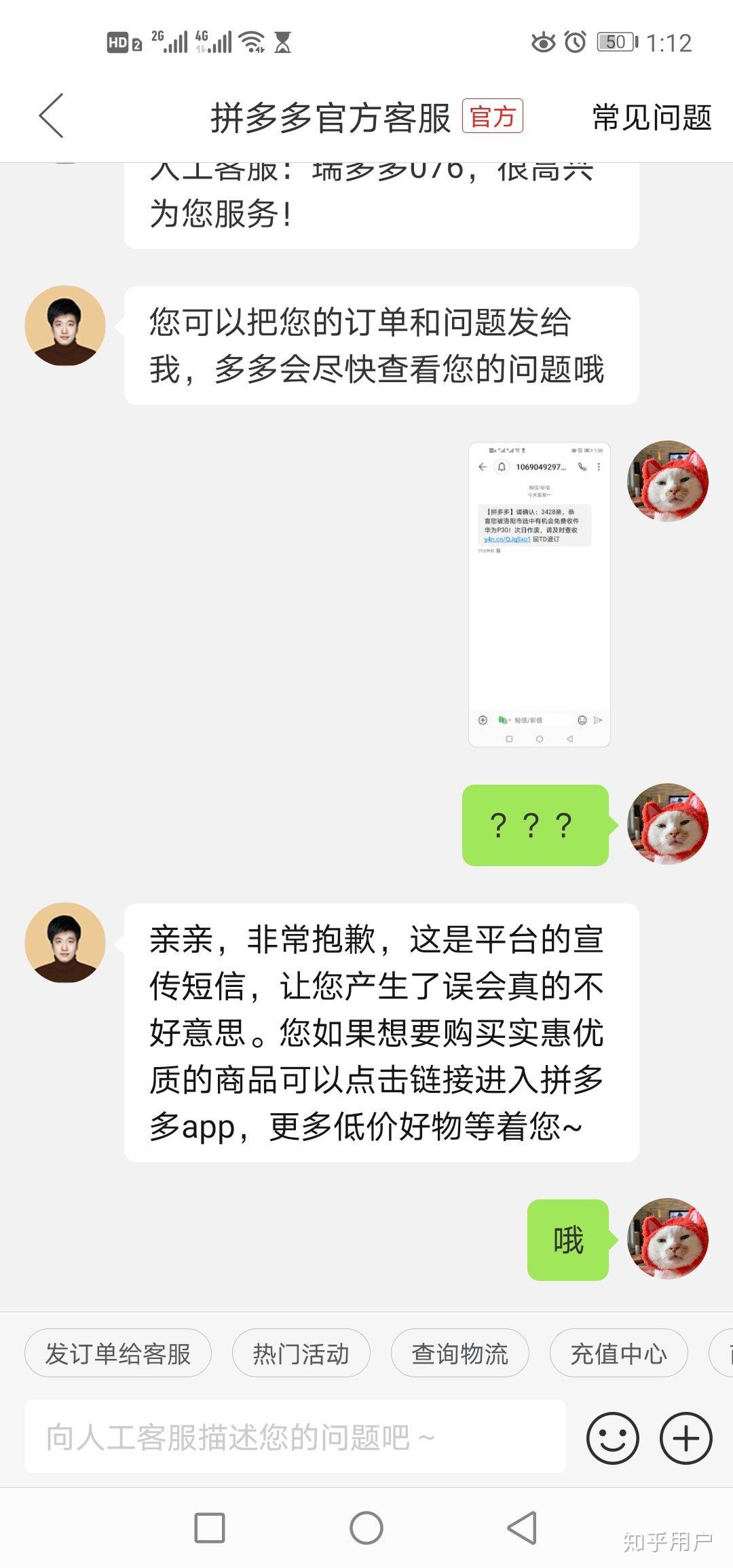Screen dimensions: 733x1568
Task: Select the 热门活动 chip
Action: pyautogui.click(x=301, y=1354)
